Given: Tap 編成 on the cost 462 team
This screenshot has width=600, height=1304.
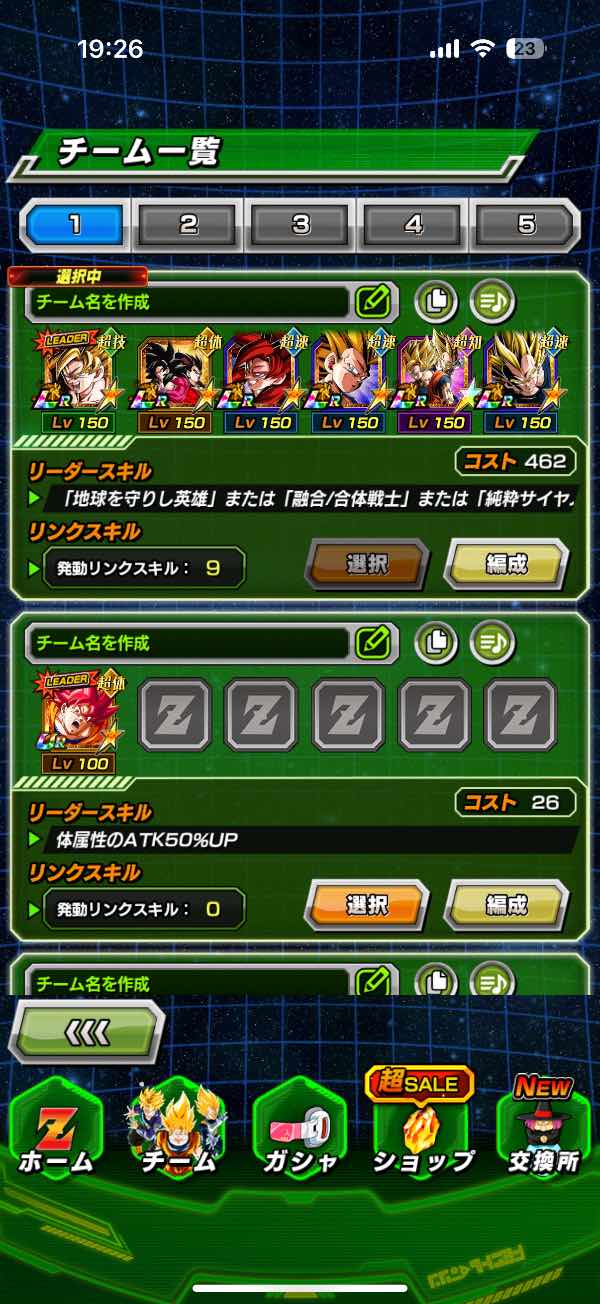Looking at the screenshot, I should pos(506,565).
